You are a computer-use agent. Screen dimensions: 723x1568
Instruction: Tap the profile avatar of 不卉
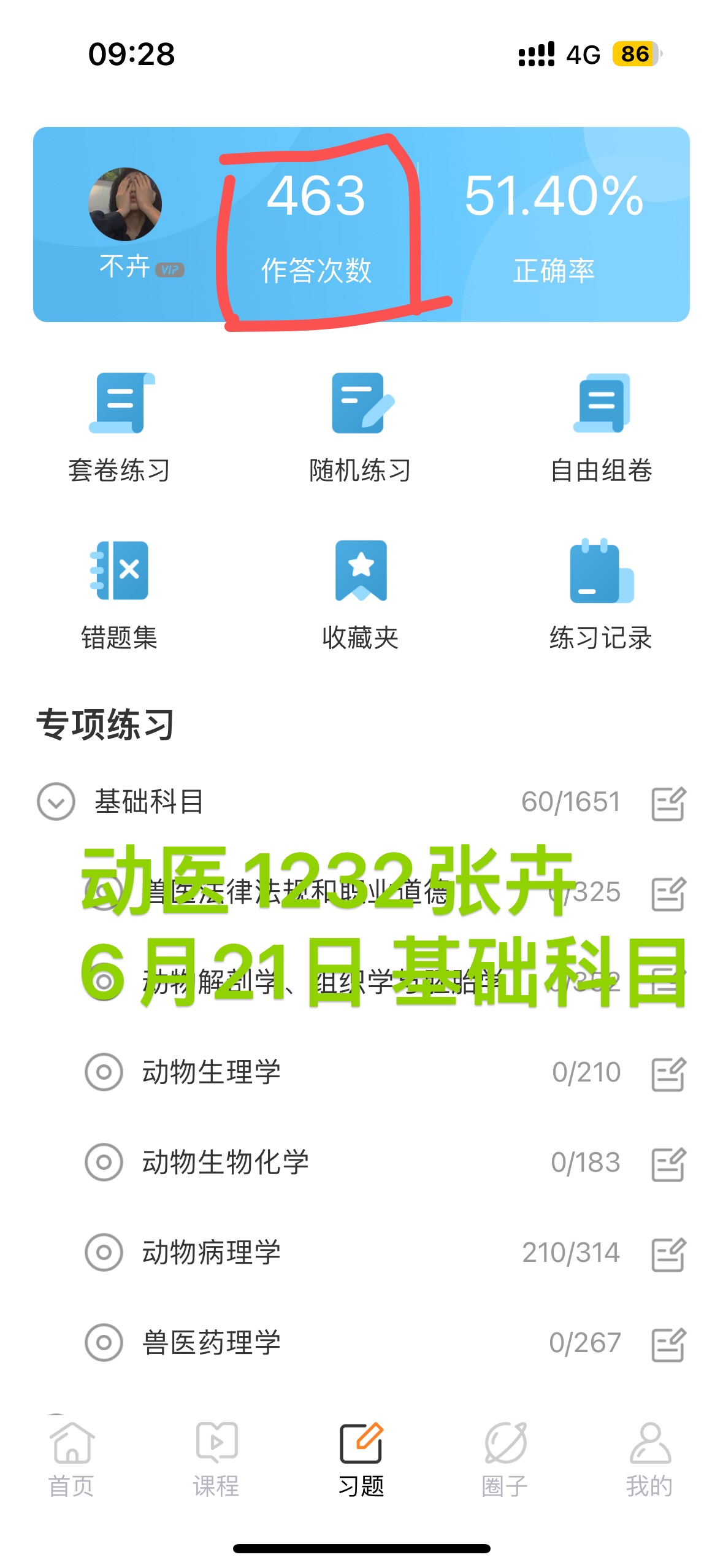point(125,204)
